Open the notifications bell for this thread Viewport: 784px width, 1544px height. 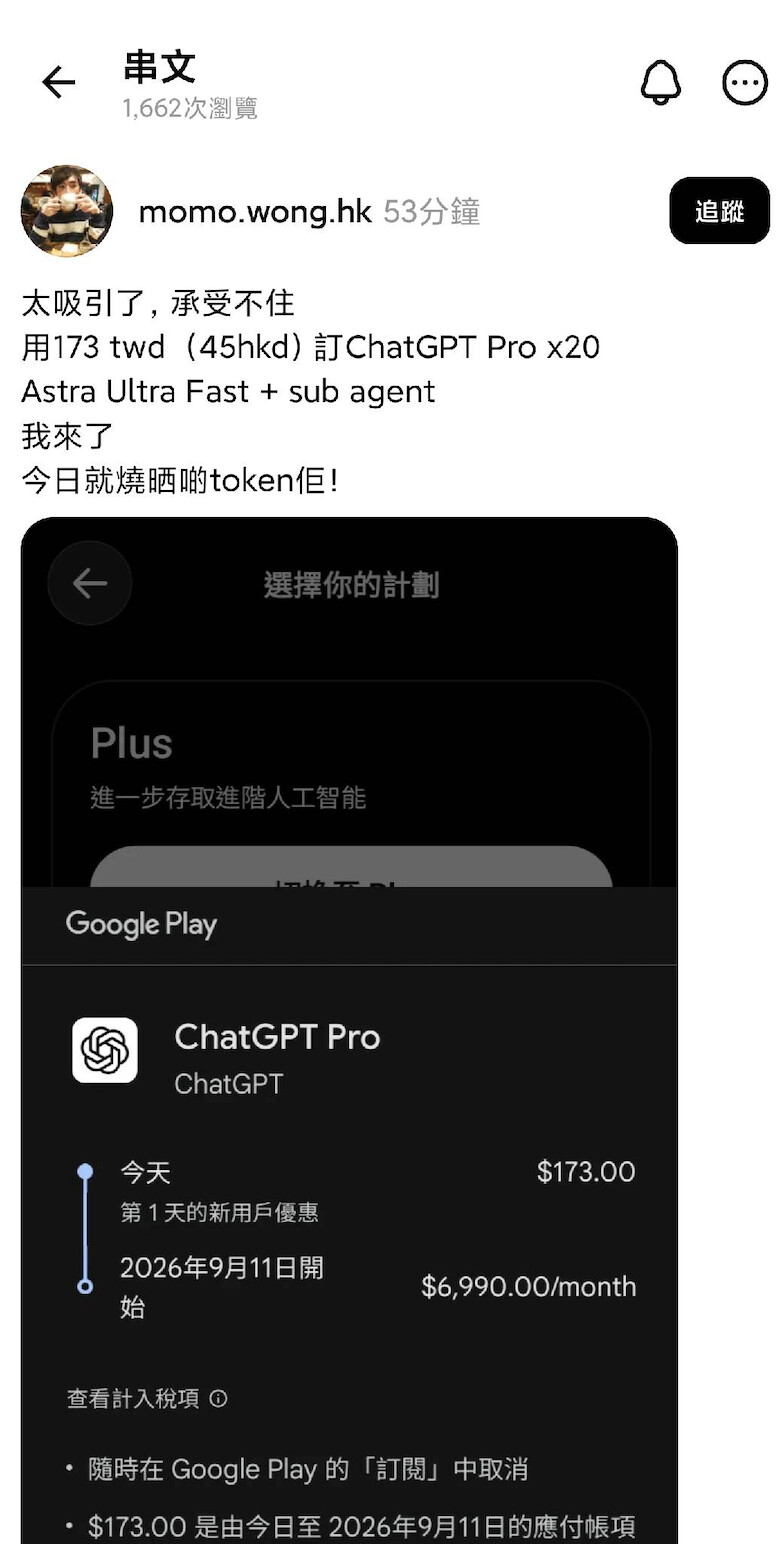tap(660, 82)
